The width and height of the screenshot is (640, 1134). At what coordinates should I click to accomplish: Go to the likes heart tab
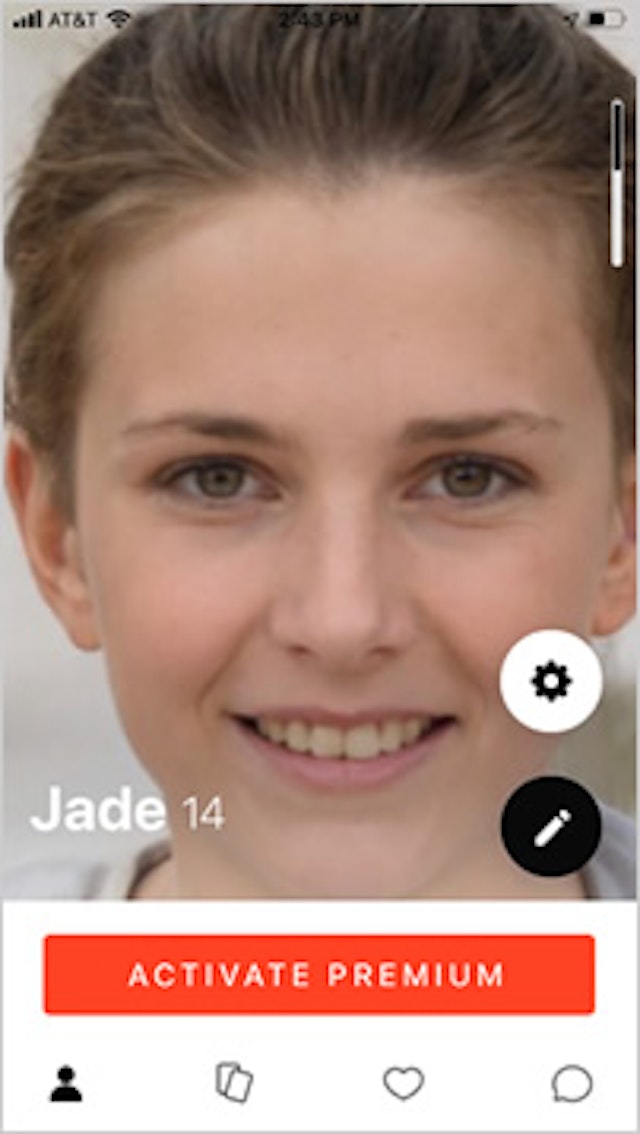(404, 1083)
